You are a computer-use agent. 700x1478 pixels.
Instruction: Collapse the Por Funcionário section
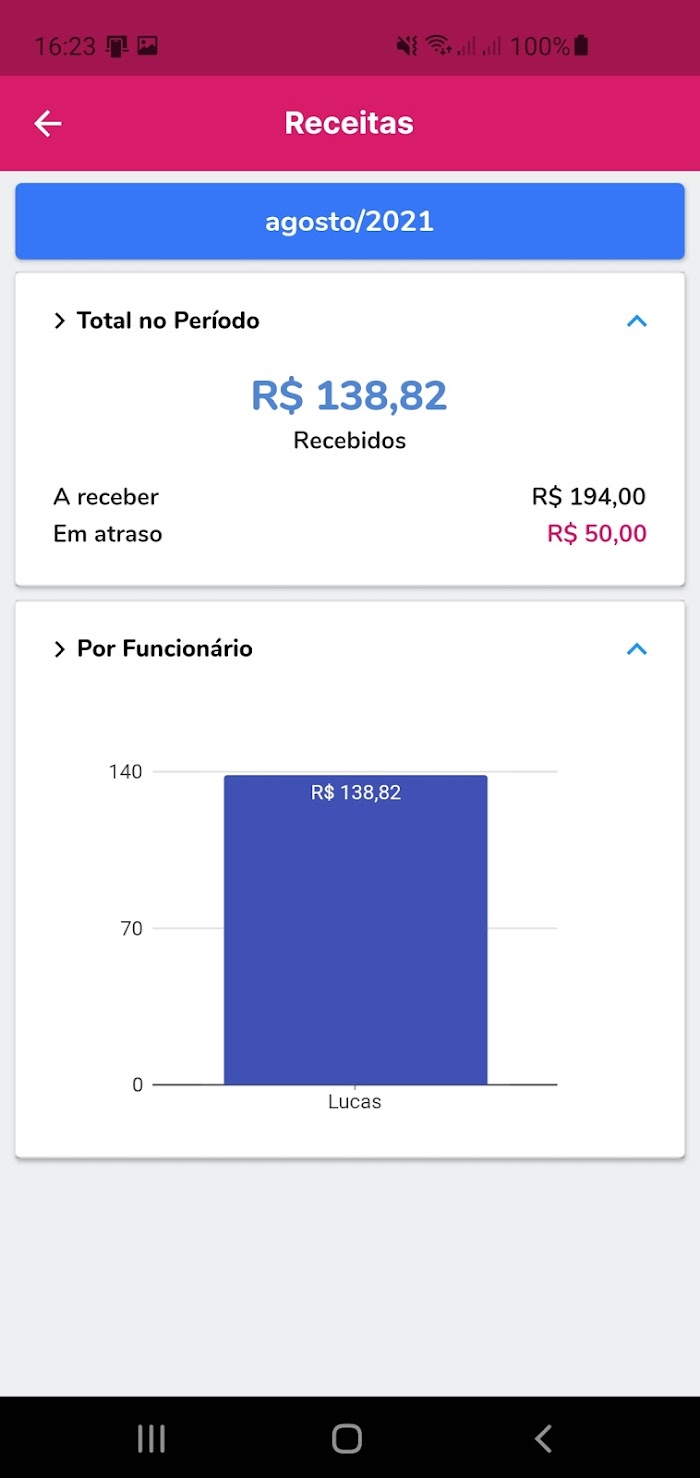pos(637,649)
